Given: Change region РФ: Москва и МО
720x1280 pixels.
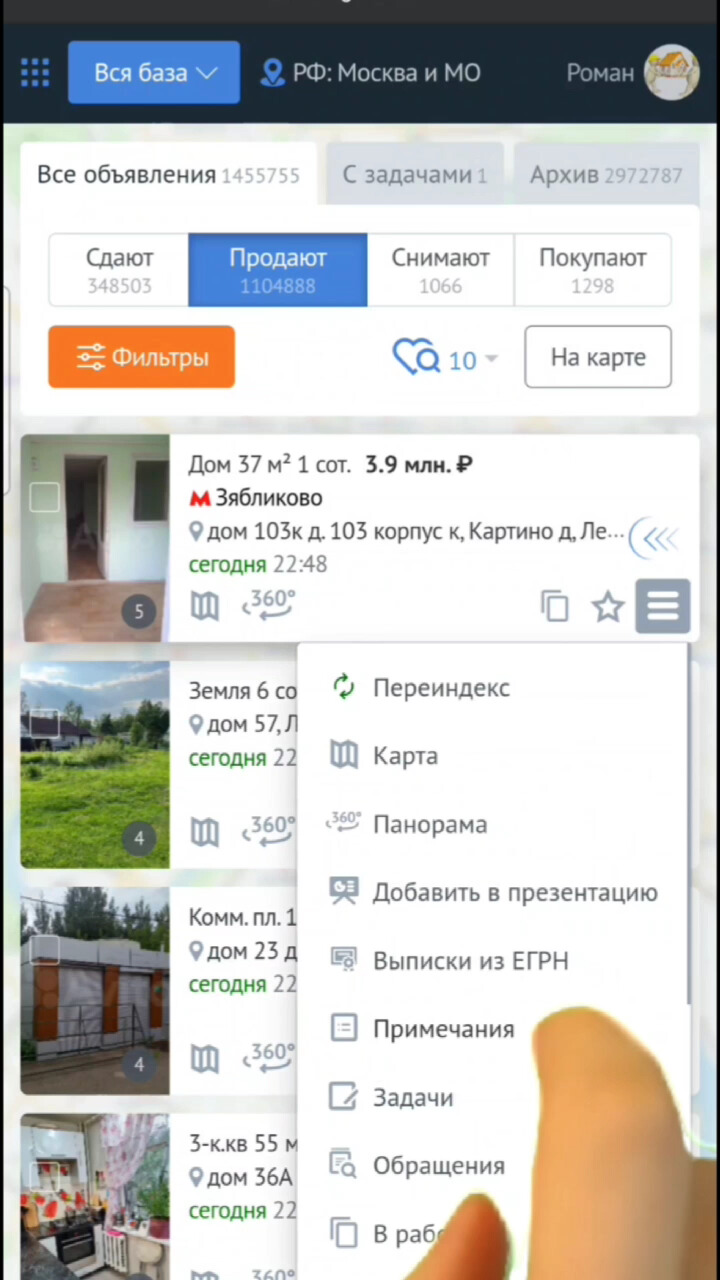Looking at the screenshot, I should 371,73.
